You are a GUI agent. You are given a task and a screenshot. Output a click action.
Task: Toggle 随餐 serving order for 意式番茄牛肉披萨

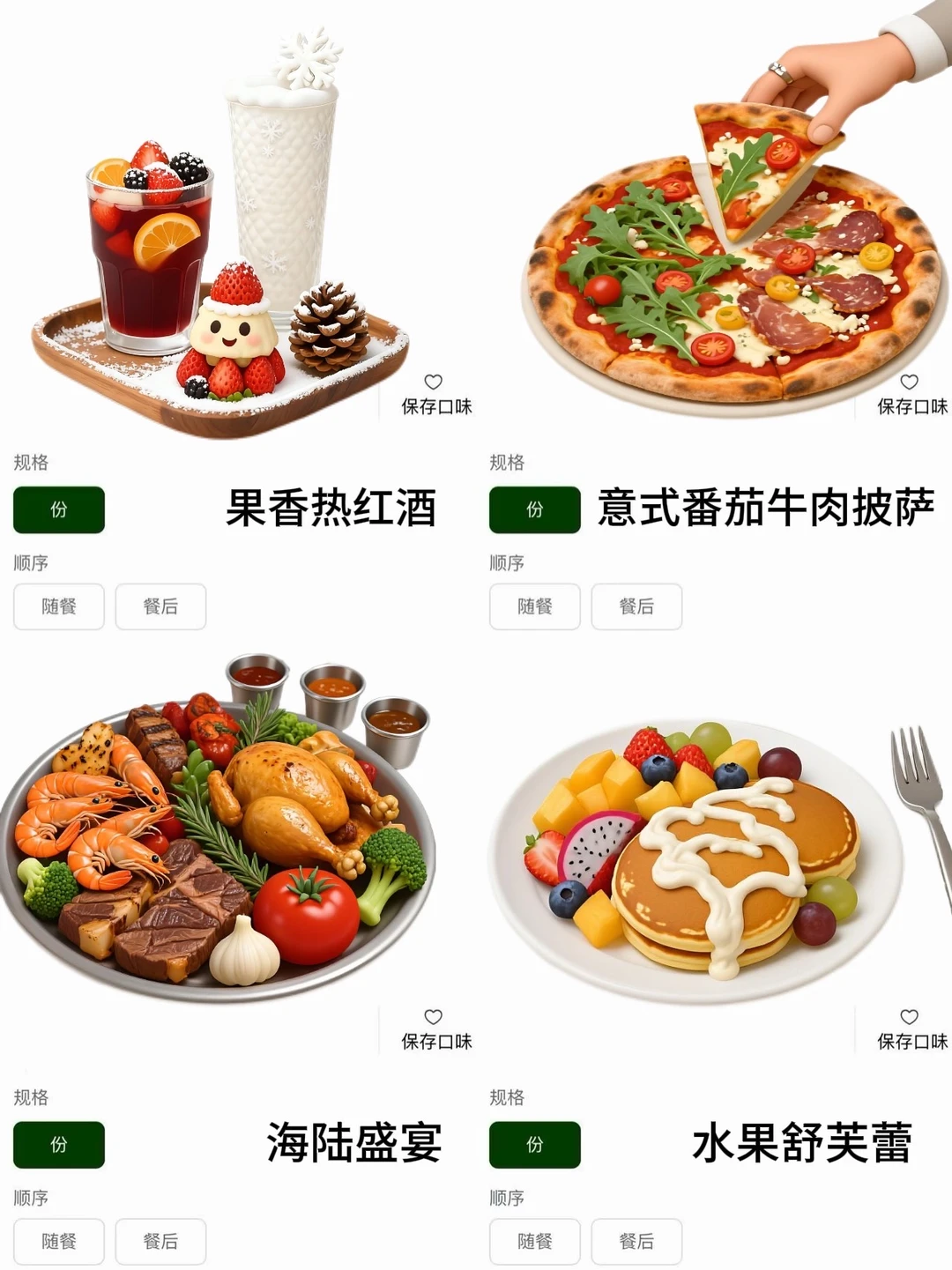pos(533,606)
